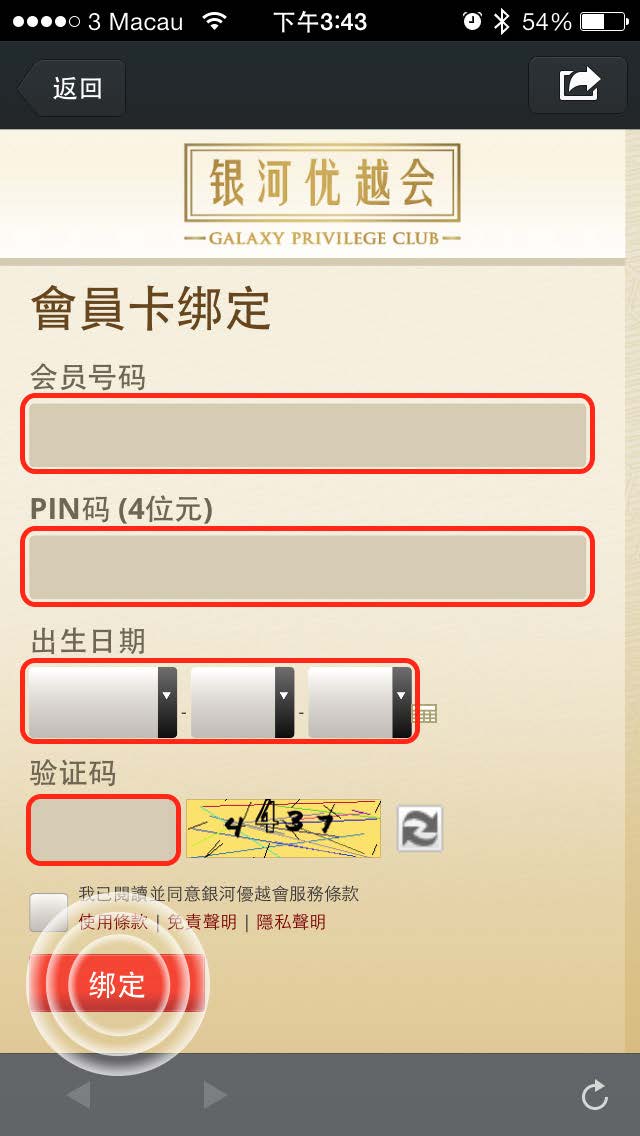Focus the 会员号码 input field
Image resolution: width=640 pixels, height=1136 pixels.
click(308, 434)
